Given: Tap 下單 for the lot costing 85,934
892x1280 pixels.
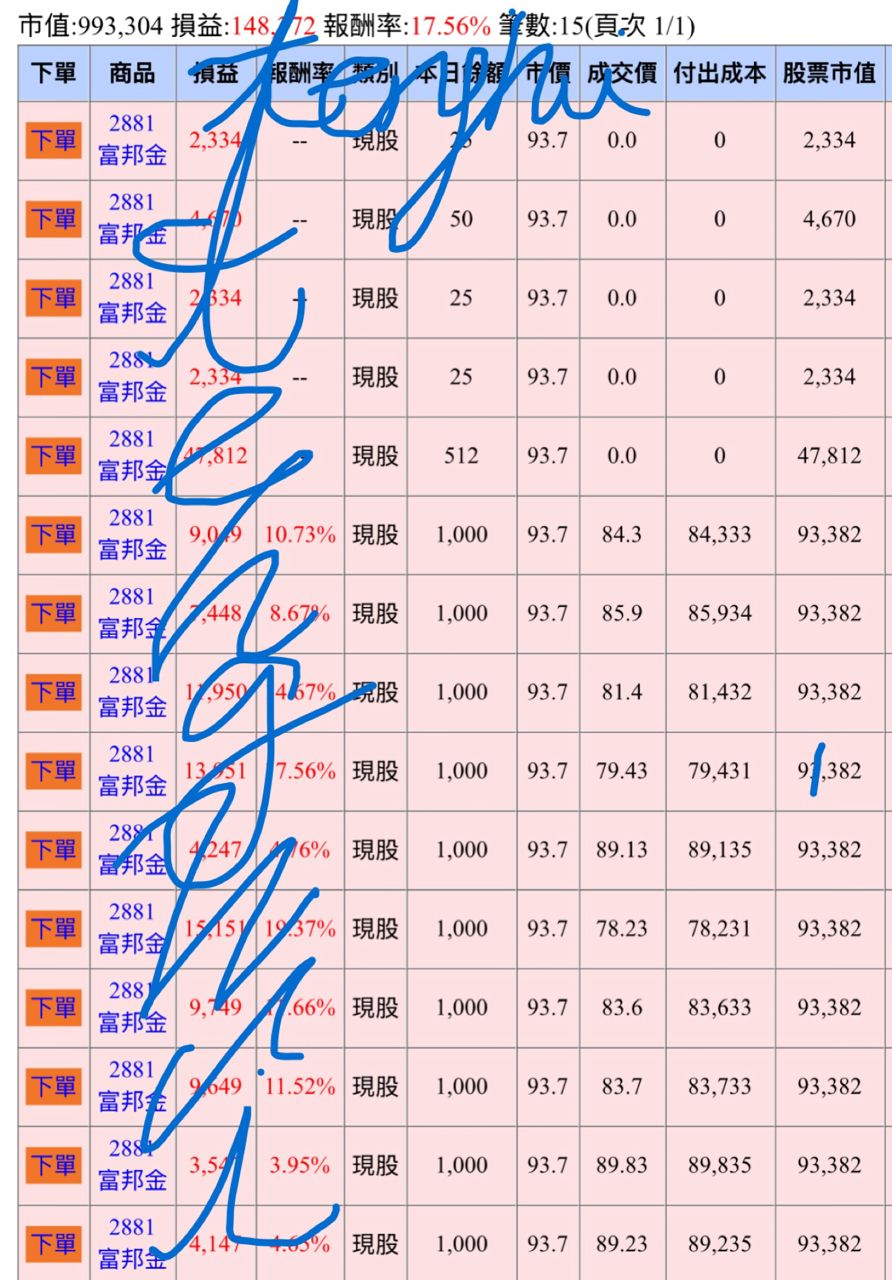Looking at the screenshot, I should (53, 613).
